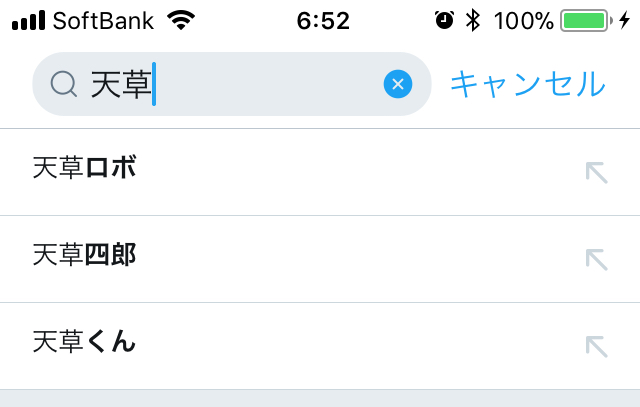The height and width of the screenshot is (407, 640).
Task: Select the 天草ロボ suggestion
Action: click(x=320, y=172)
